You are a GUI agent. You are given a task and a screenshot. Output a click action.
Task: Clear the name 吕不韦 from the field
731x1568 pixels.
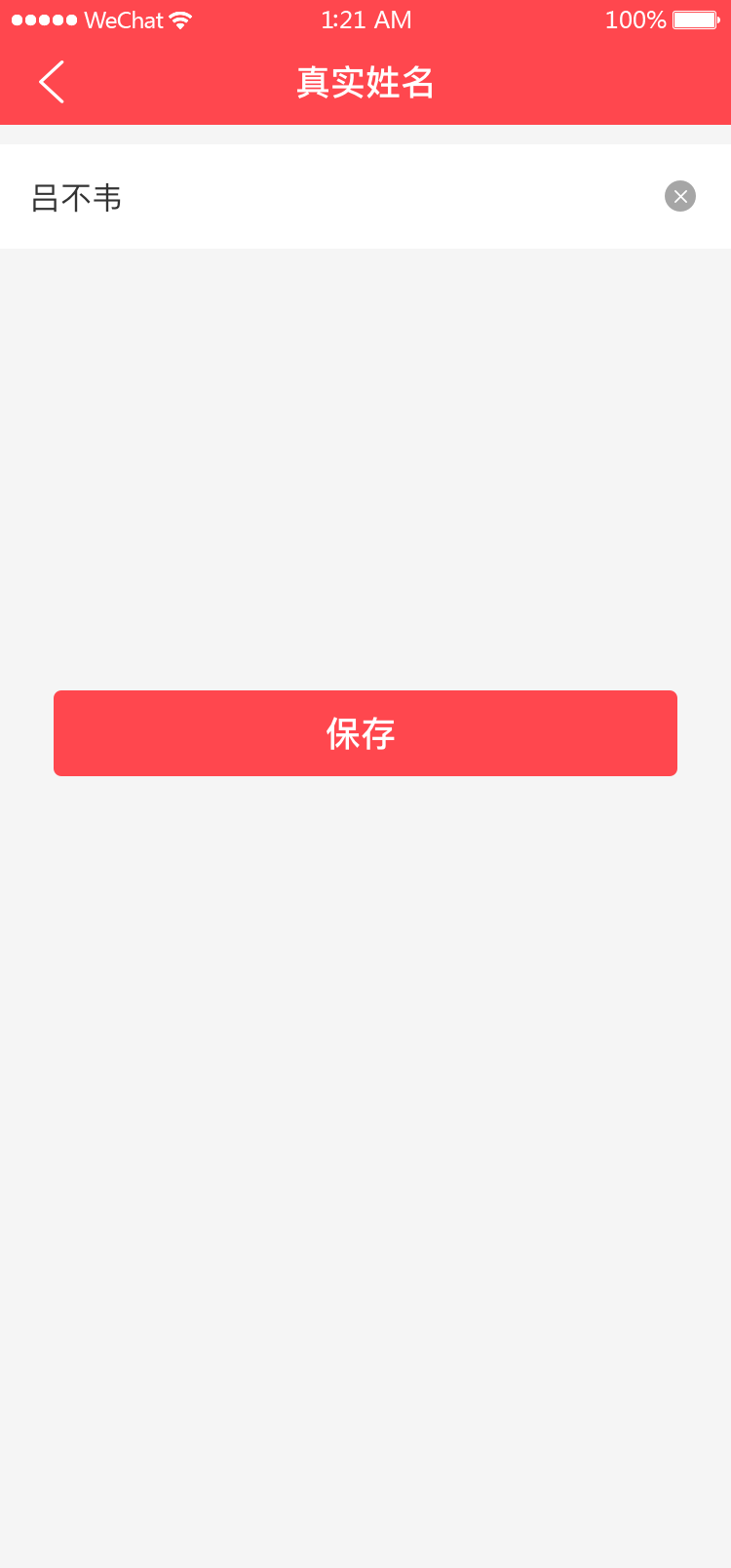click(680, 197)
